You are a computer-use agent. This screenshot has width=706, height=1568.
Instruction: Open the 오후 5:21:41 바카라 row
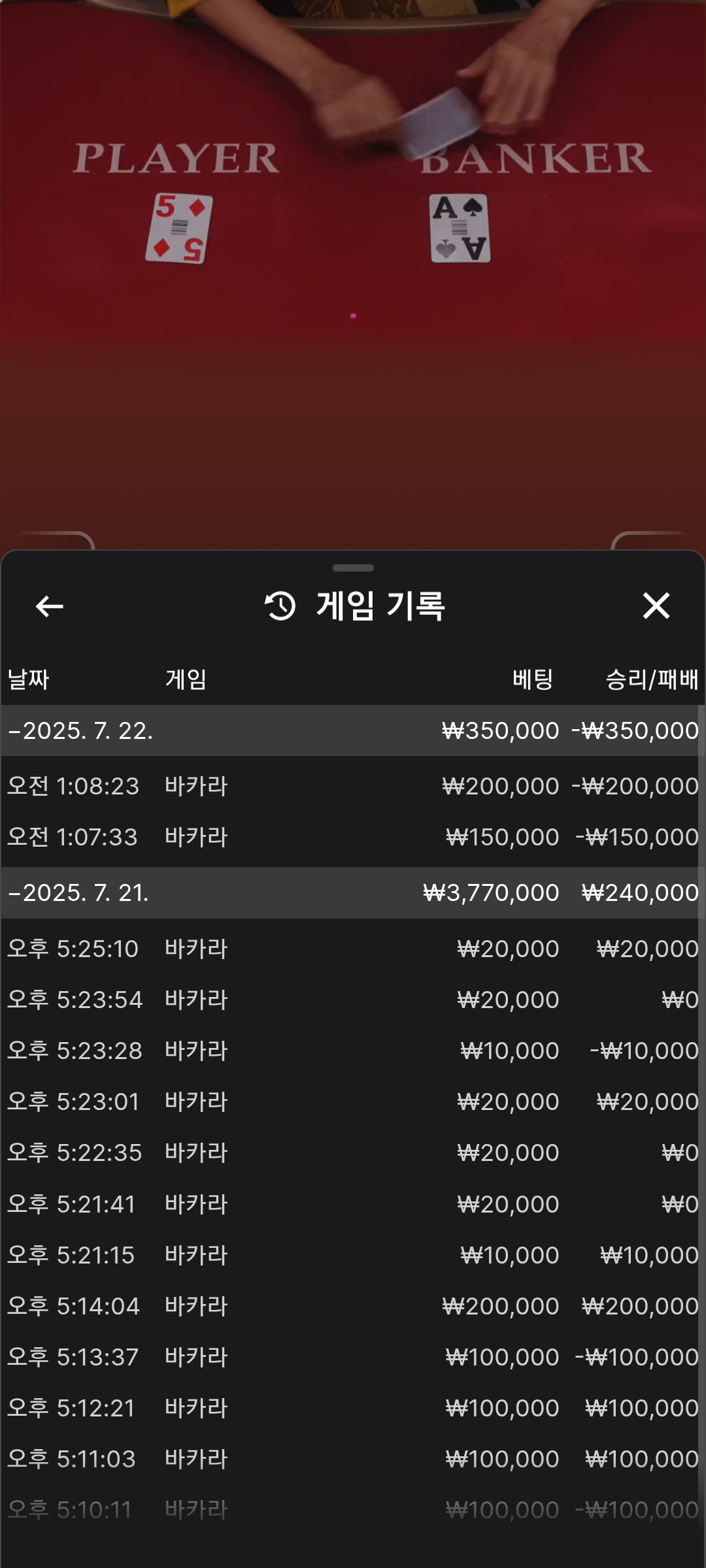click(353, 1204)
